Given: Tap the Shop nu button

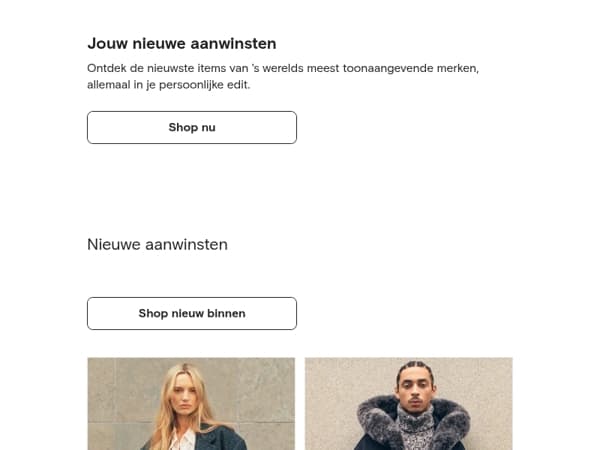Looking at the screenshot, I should pos(192,127).
